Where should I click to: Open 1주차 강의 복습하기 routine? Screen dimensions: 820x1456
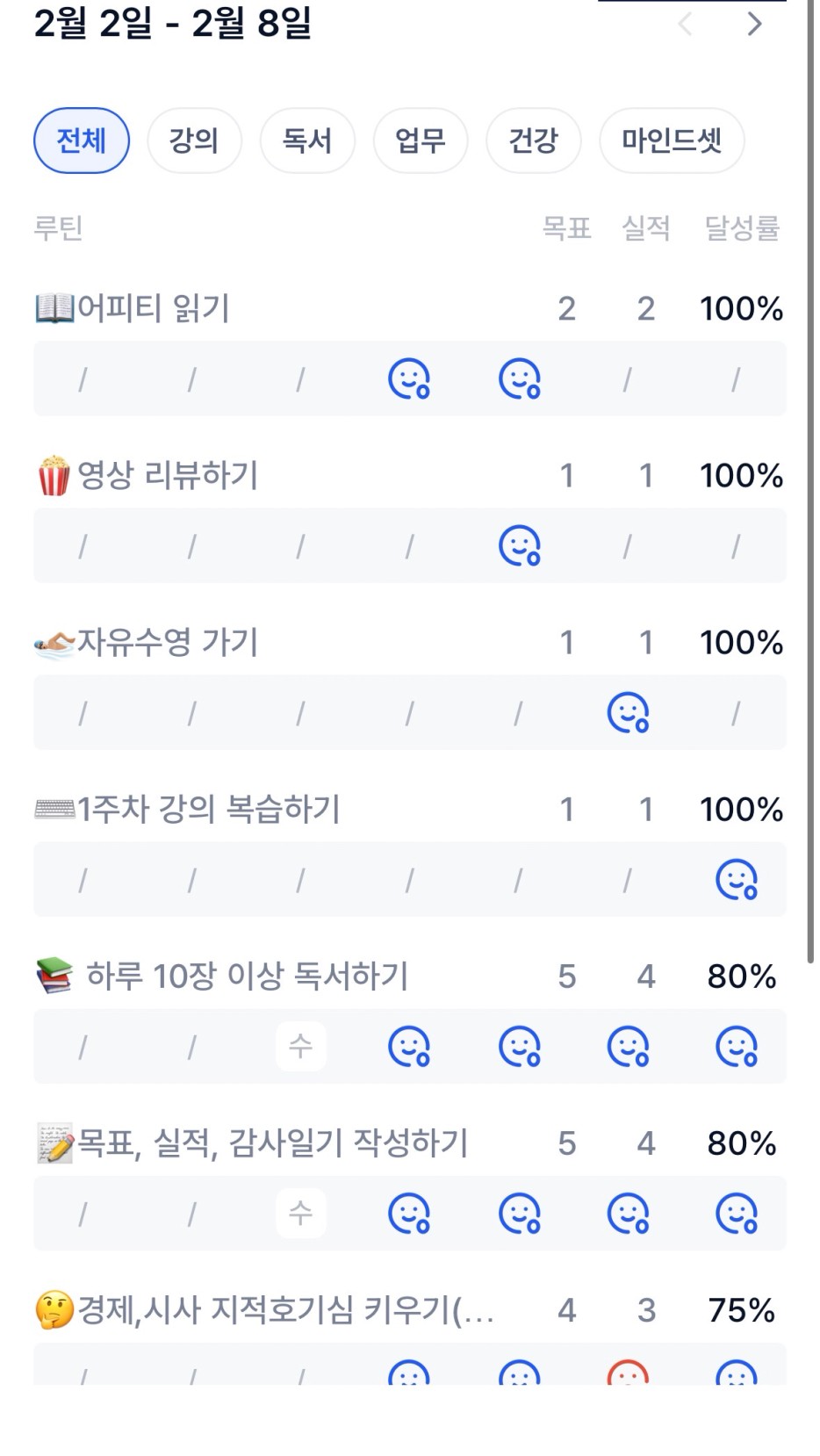(207, 810)
